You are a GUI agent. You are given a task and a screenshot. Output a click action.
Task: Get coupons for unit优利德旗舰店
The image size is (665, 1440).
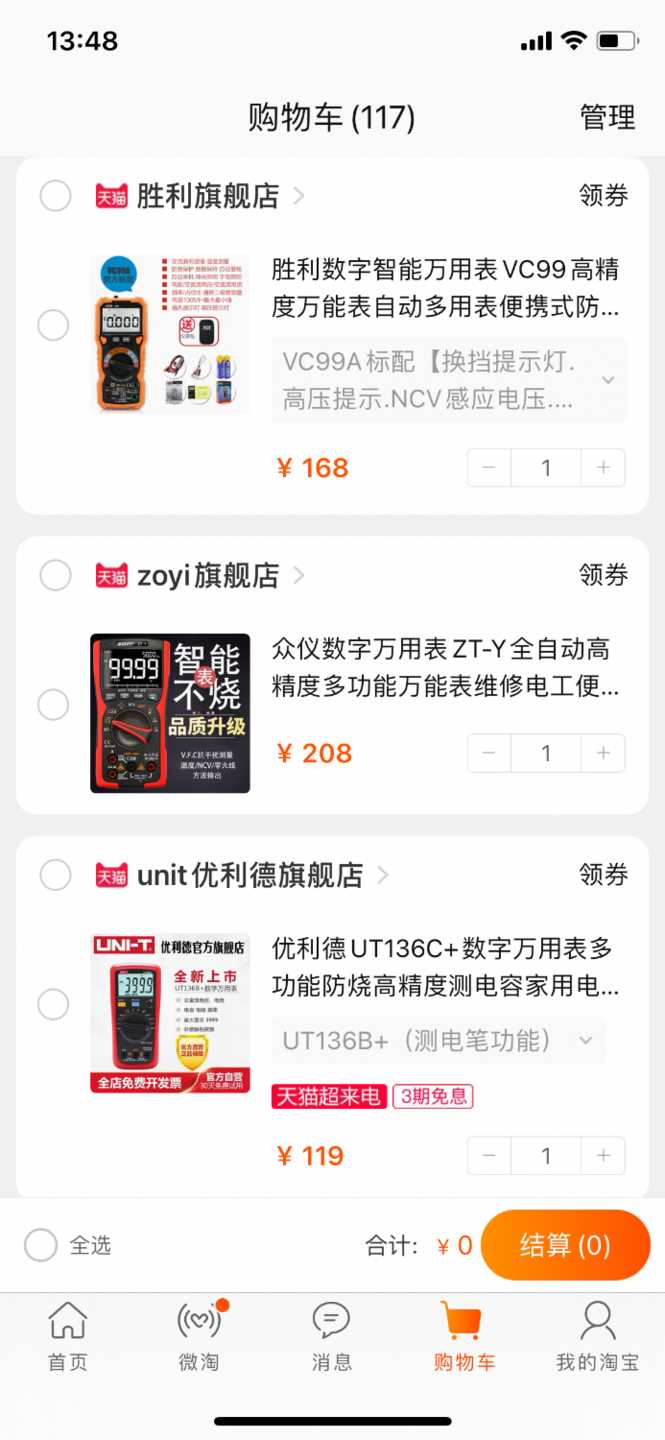point(603,876)
